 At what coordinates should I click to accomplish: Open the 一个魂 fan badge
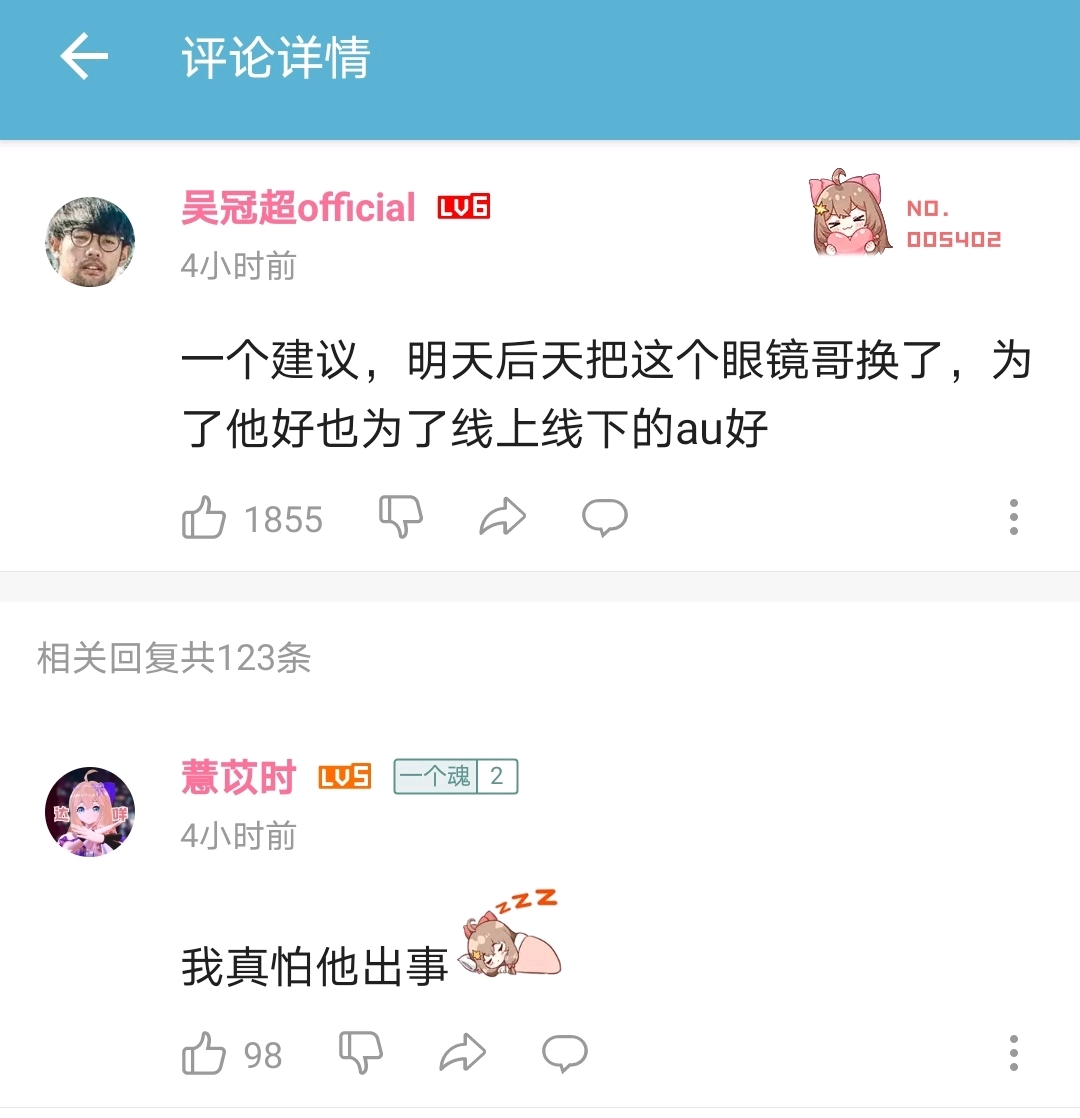(x=455, y=777)
